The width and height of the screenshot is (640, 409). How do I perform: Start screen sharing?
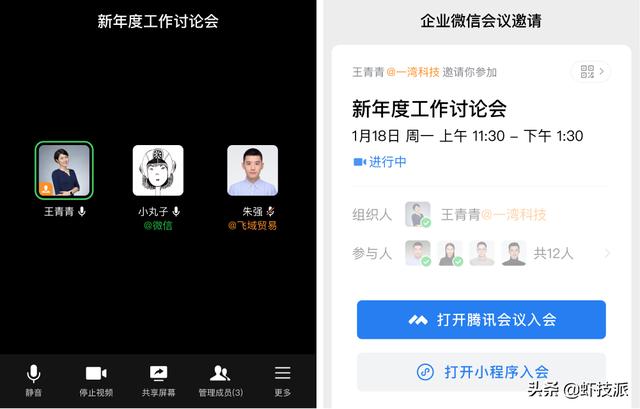point(158,380)
